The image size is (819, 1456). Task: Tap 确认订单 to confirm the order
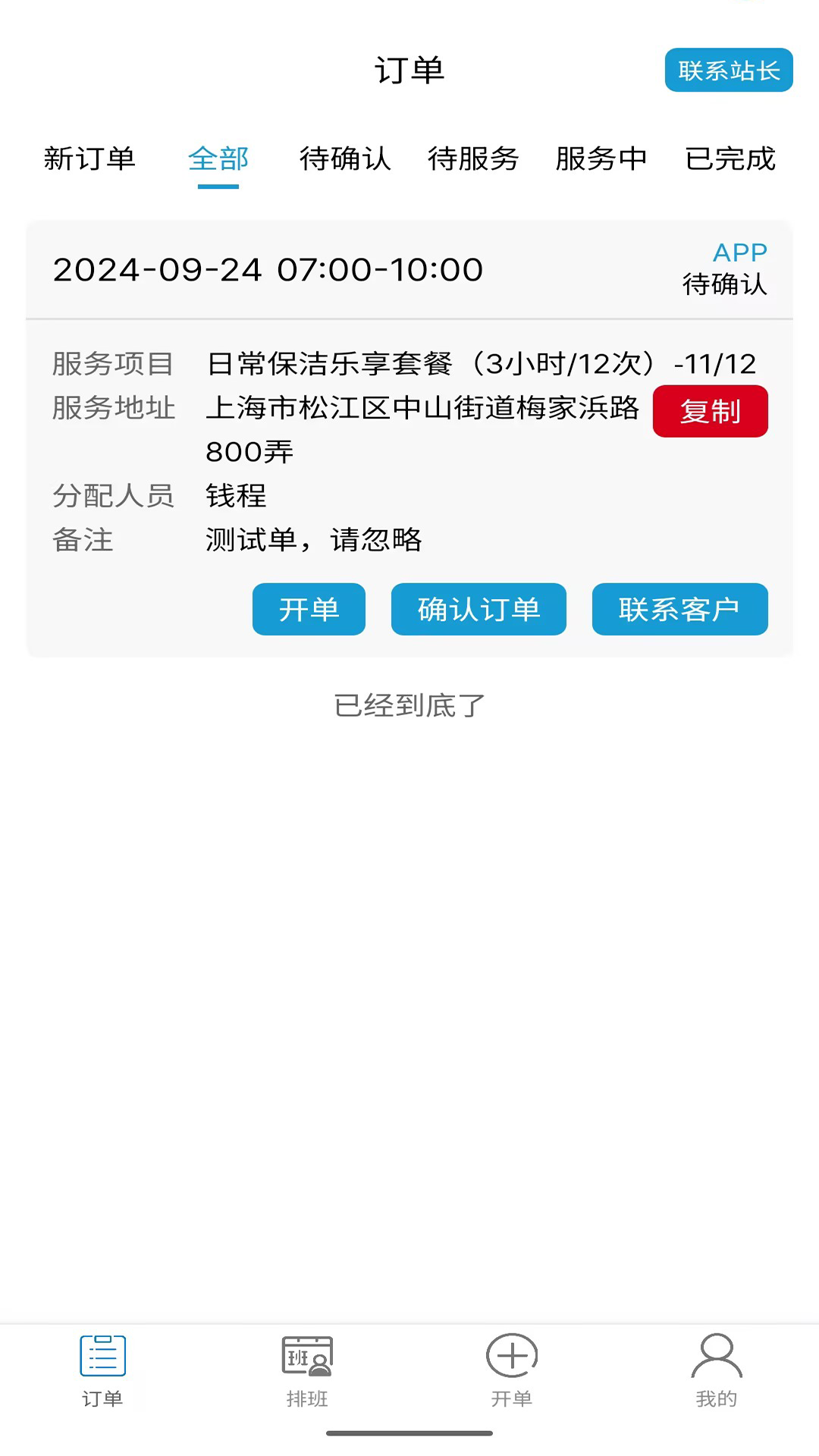478,609
